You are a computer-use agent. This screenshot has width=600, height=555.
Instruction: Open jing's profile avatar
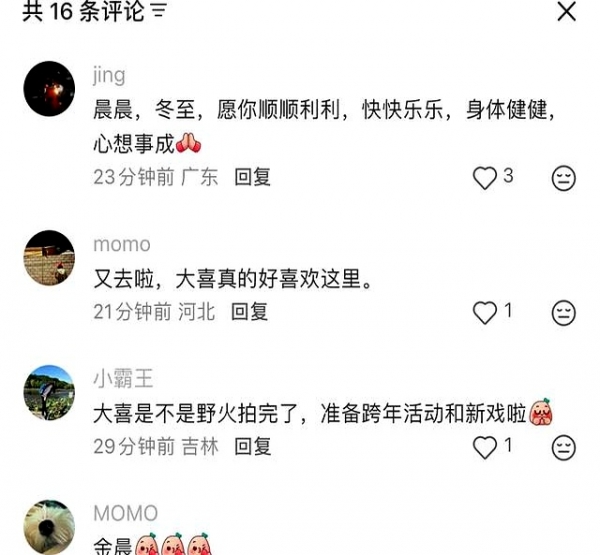49,88
